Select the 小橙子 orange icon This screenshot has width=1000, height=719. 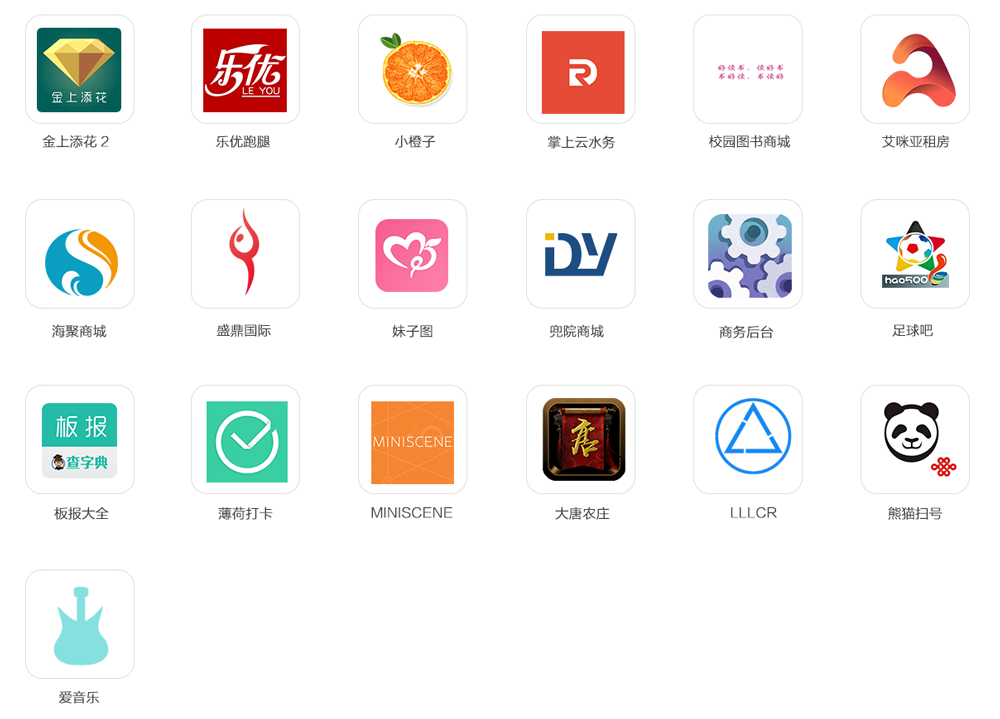point(412,69)
